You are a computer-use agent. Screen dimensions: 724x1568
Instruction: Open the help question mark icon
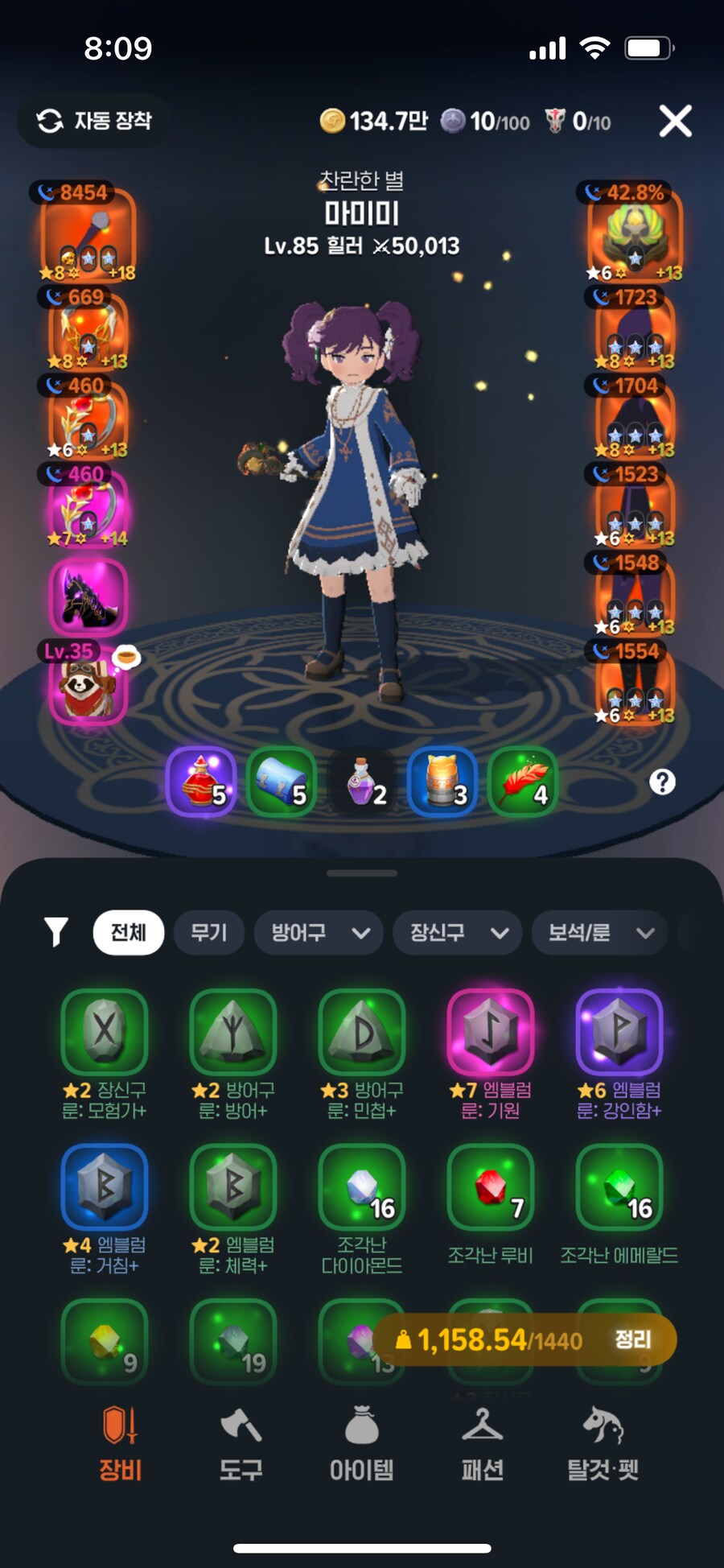(x=662, y=782)
